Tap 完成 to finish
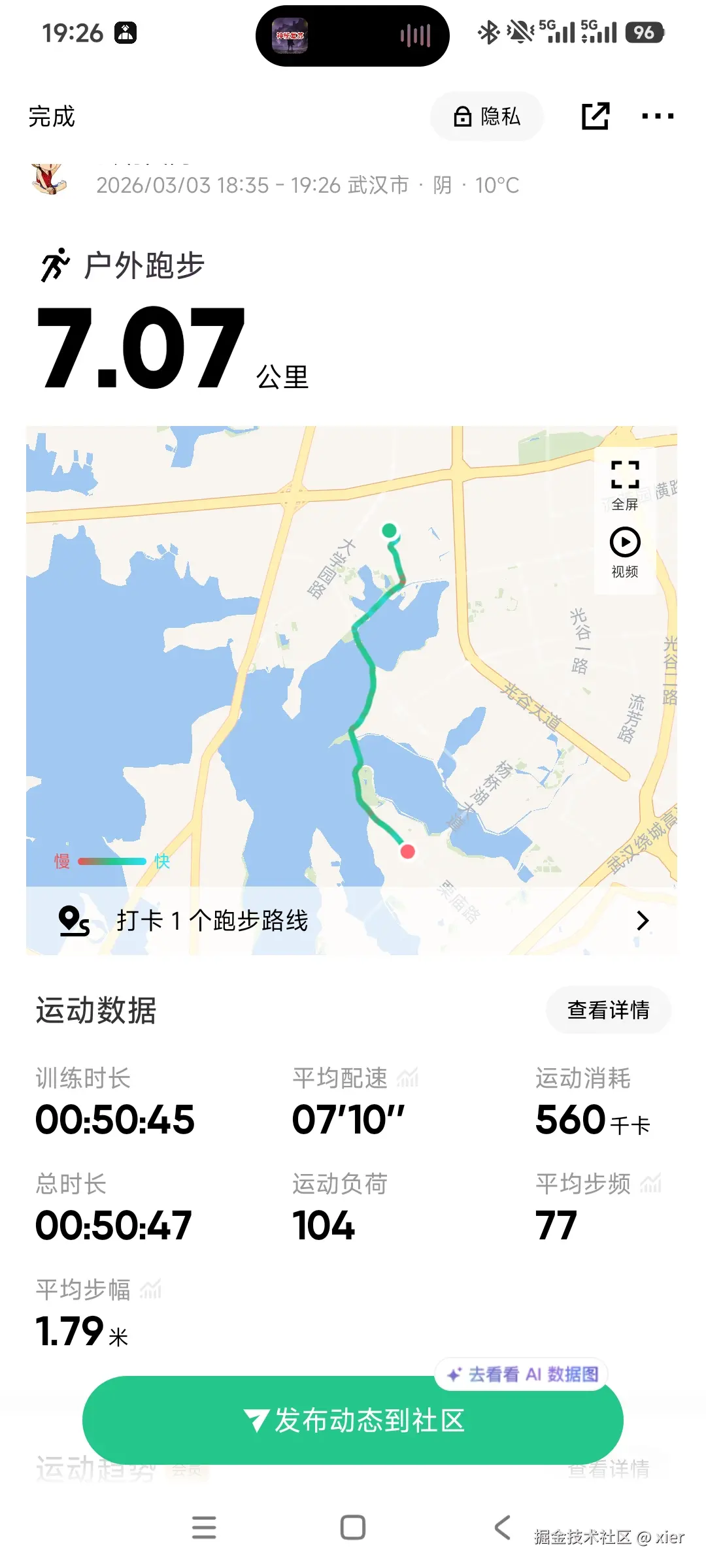 point(51,117)
